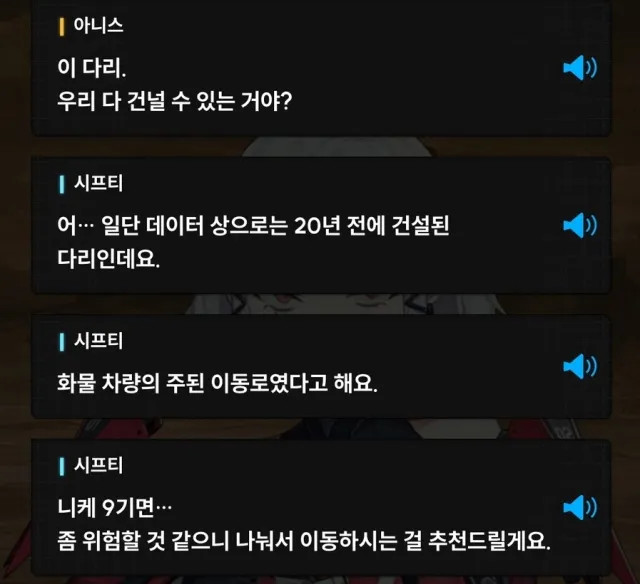640x584 pixels.
Task: Play Shifty's voice line about 화물 차량
Action: pos(579,366)
